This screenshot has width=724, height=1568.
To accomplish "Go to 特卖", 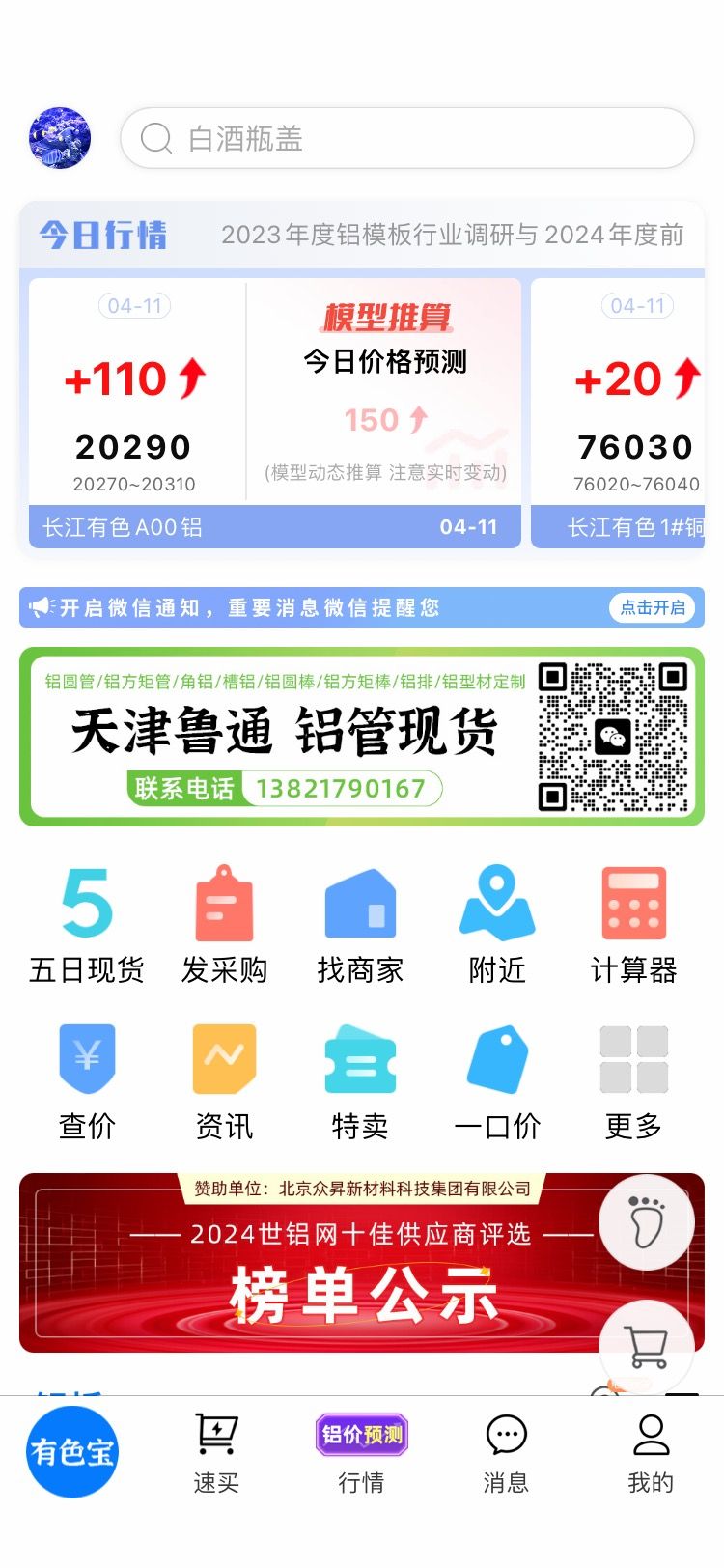I will pyautogui.click(x=360, y=1083).
